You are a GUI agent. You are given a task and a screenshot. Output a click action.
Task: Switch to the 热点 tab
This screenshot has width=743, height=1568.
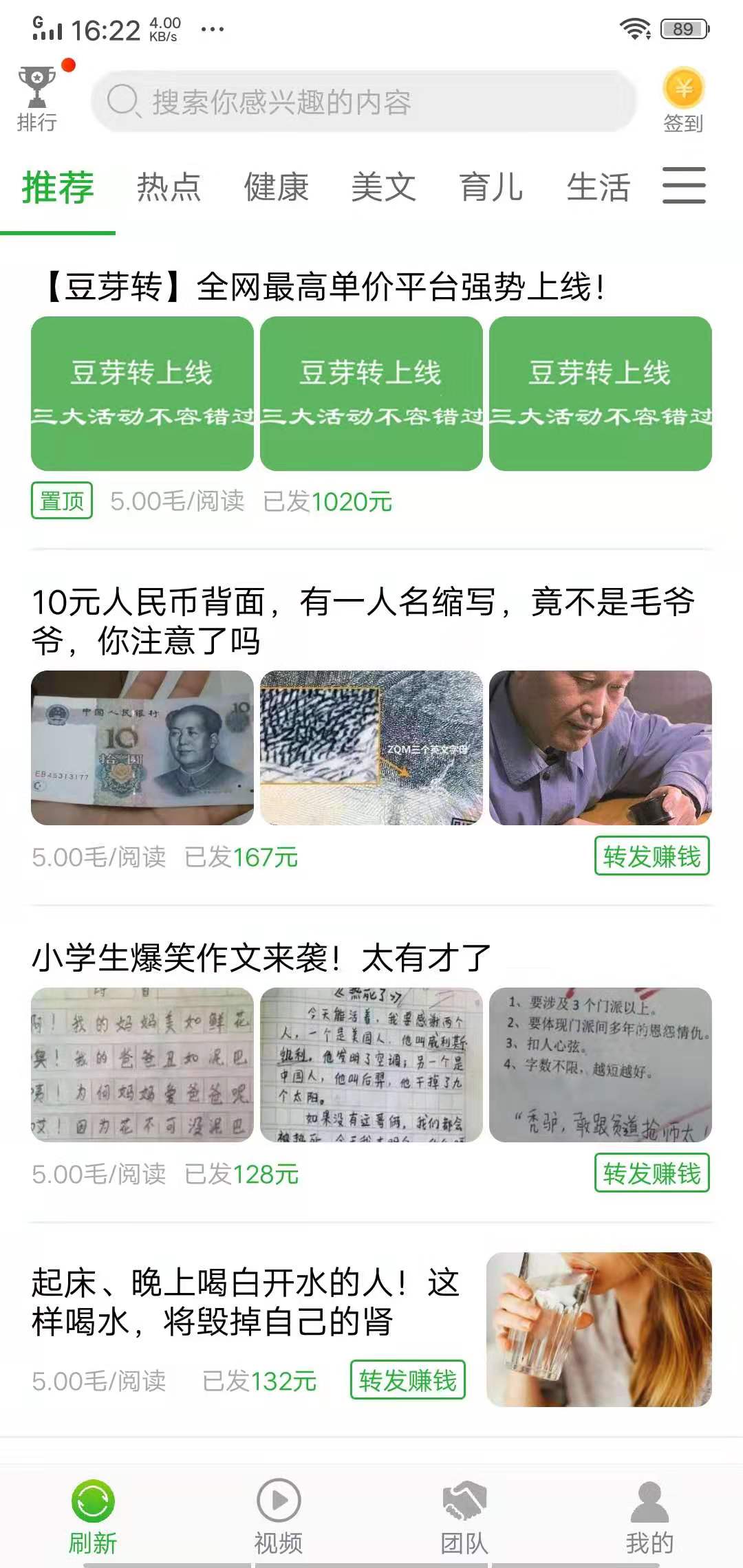[169, 187]
